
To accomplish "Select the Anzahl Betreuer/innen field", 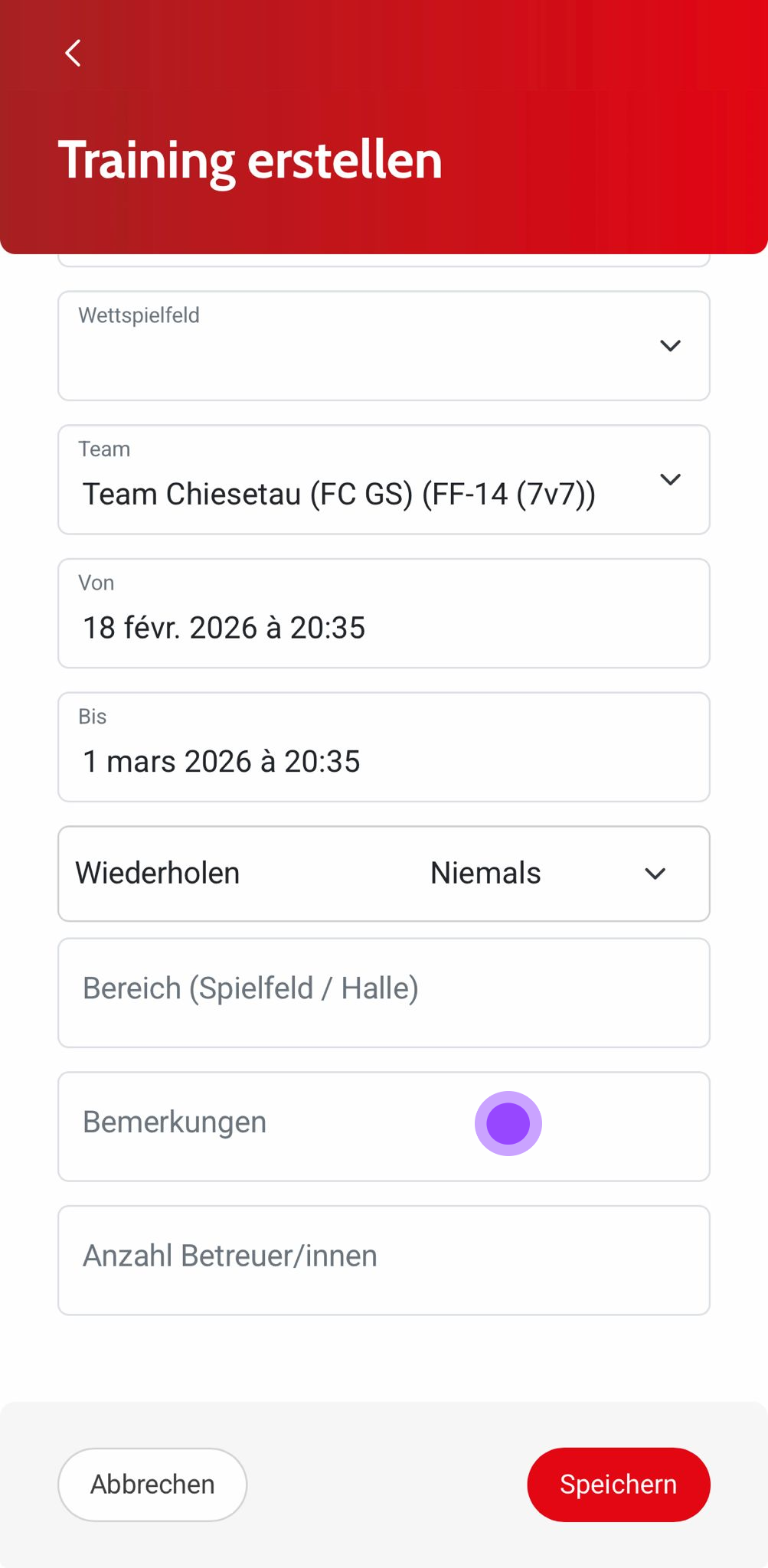I will 383,1260.
